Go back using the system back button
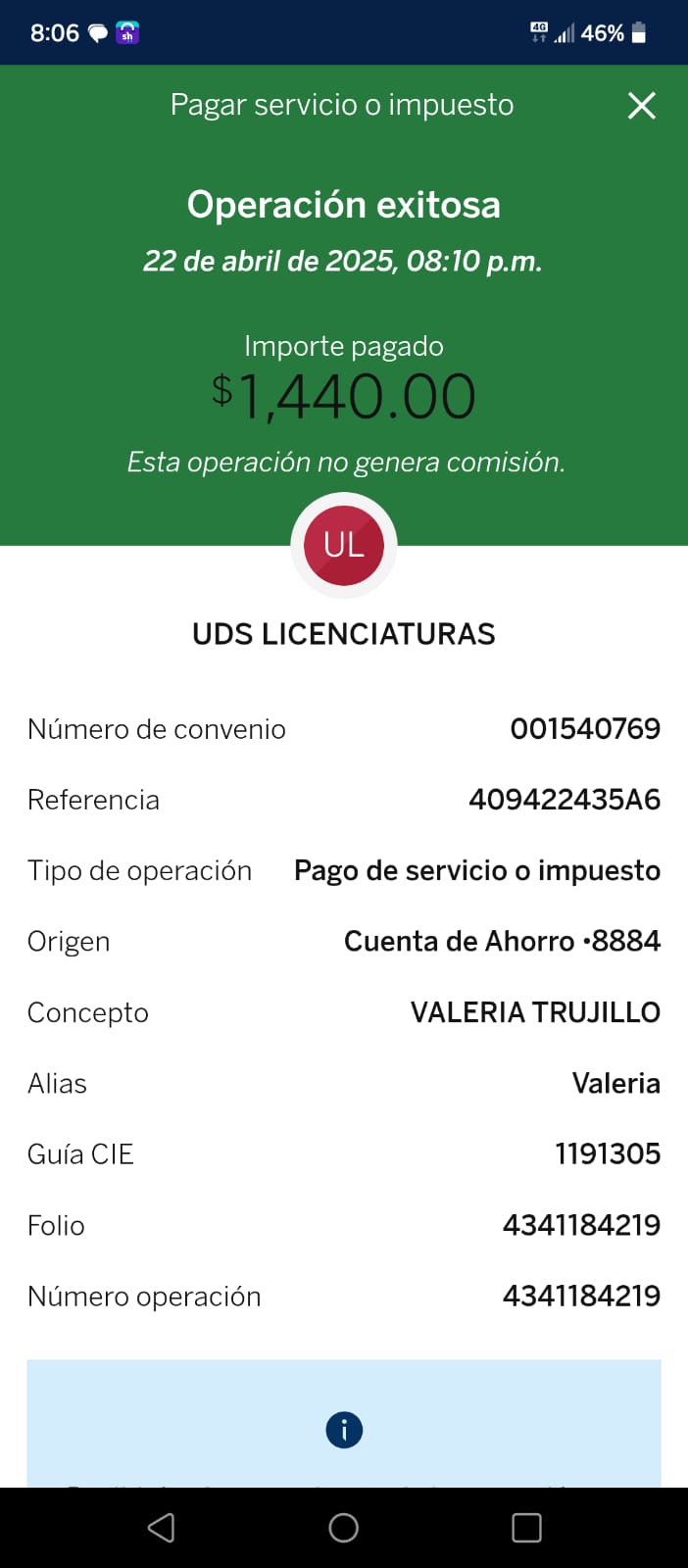This screenshot has height=1568, width=688. point(161,1527)
